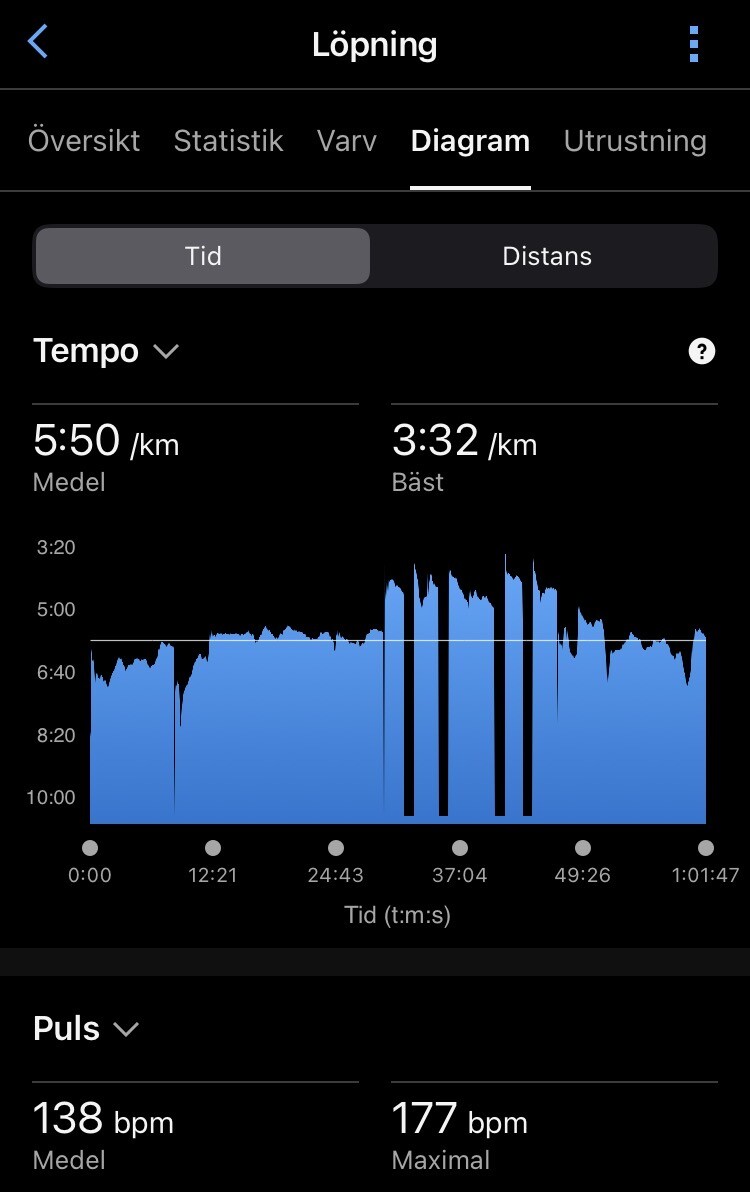The image size is (750, 1192).
Task: Expand the Puls chart dropdown
Action: [x=86, y=1029]
